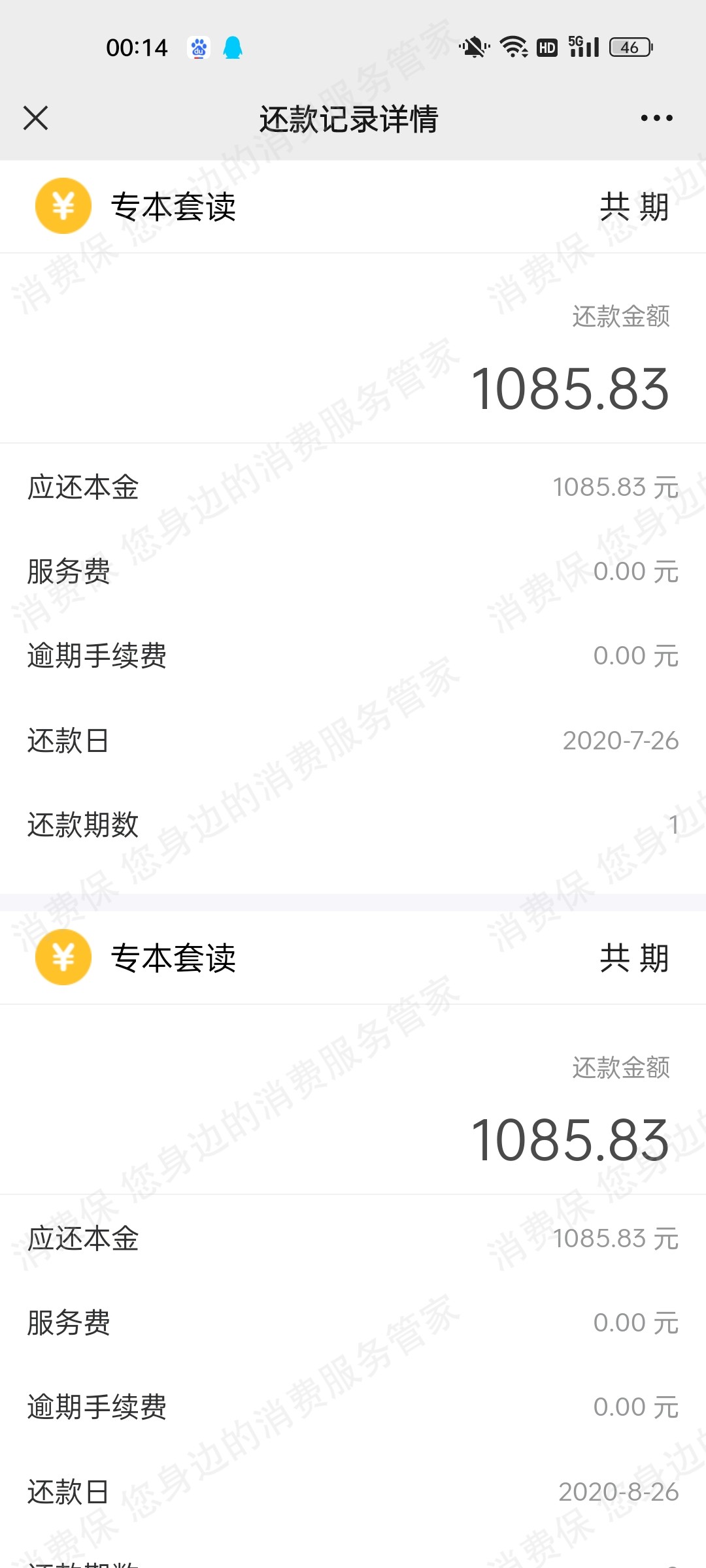Open the three-dot overflow menu
The width and height of the screenshot is (706, 1568).
[x=656, y=118]
